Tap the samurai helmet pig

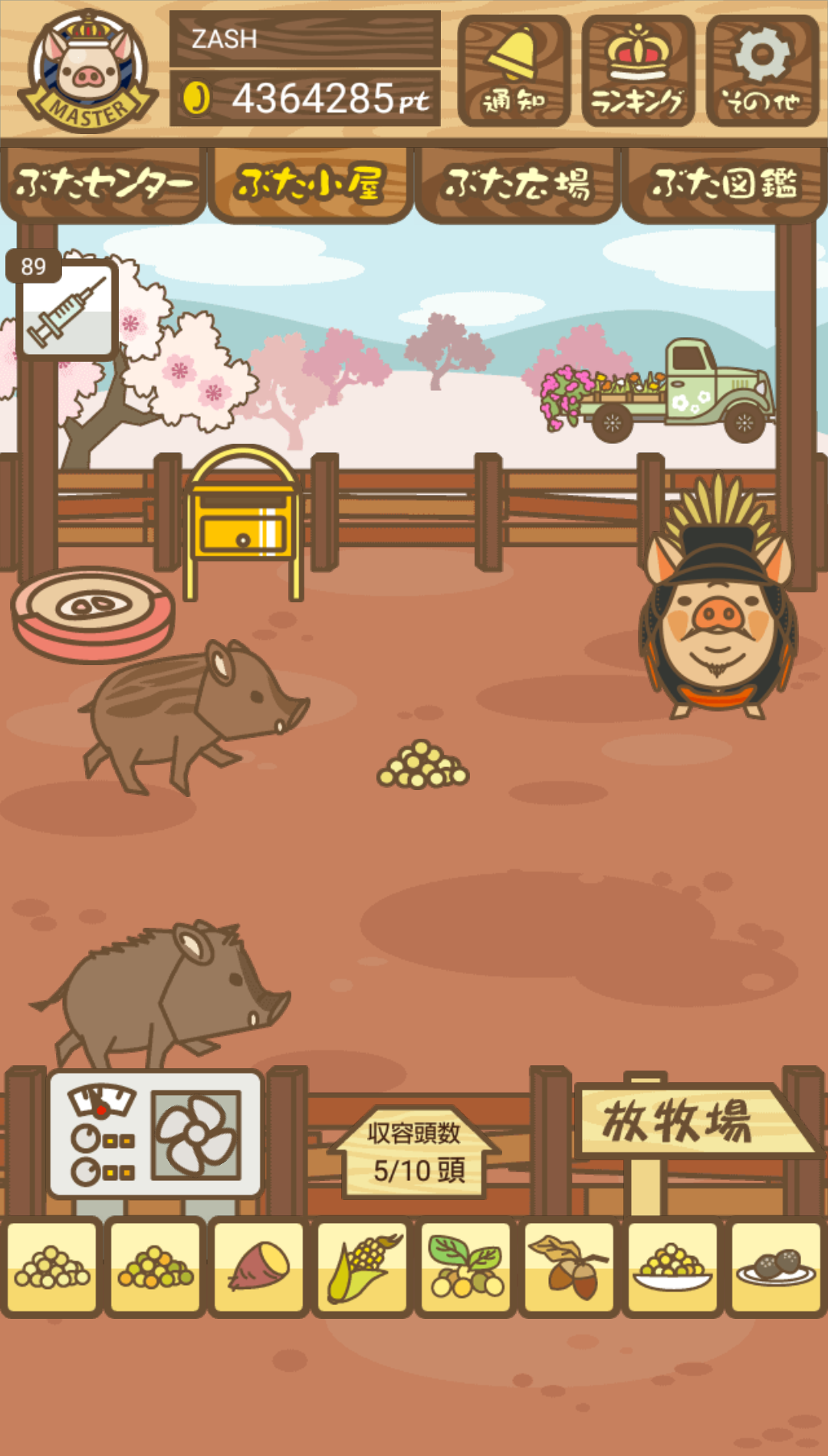(718, 598)
